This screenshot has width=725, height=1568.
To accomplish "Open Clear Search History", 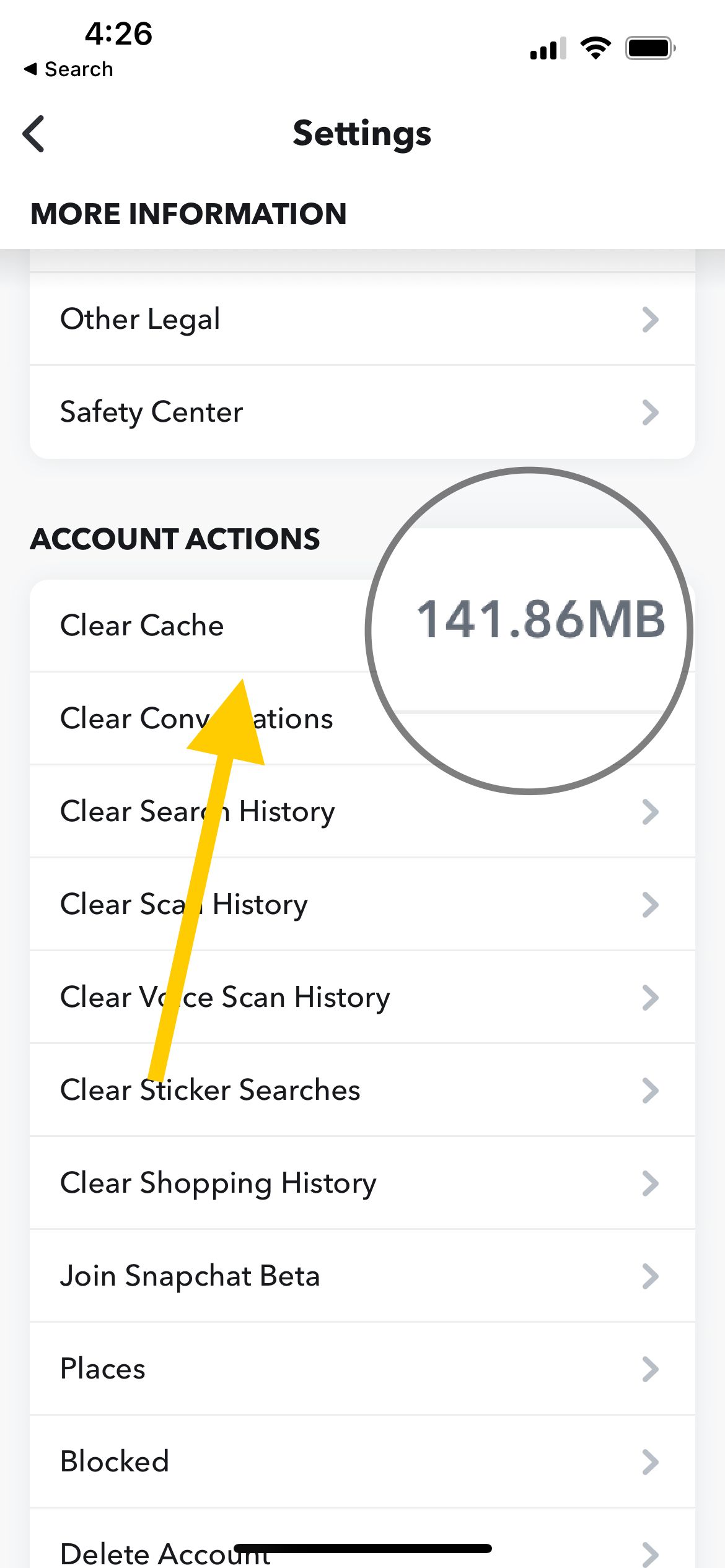I will pyautogui.click(x=362, y=811).
